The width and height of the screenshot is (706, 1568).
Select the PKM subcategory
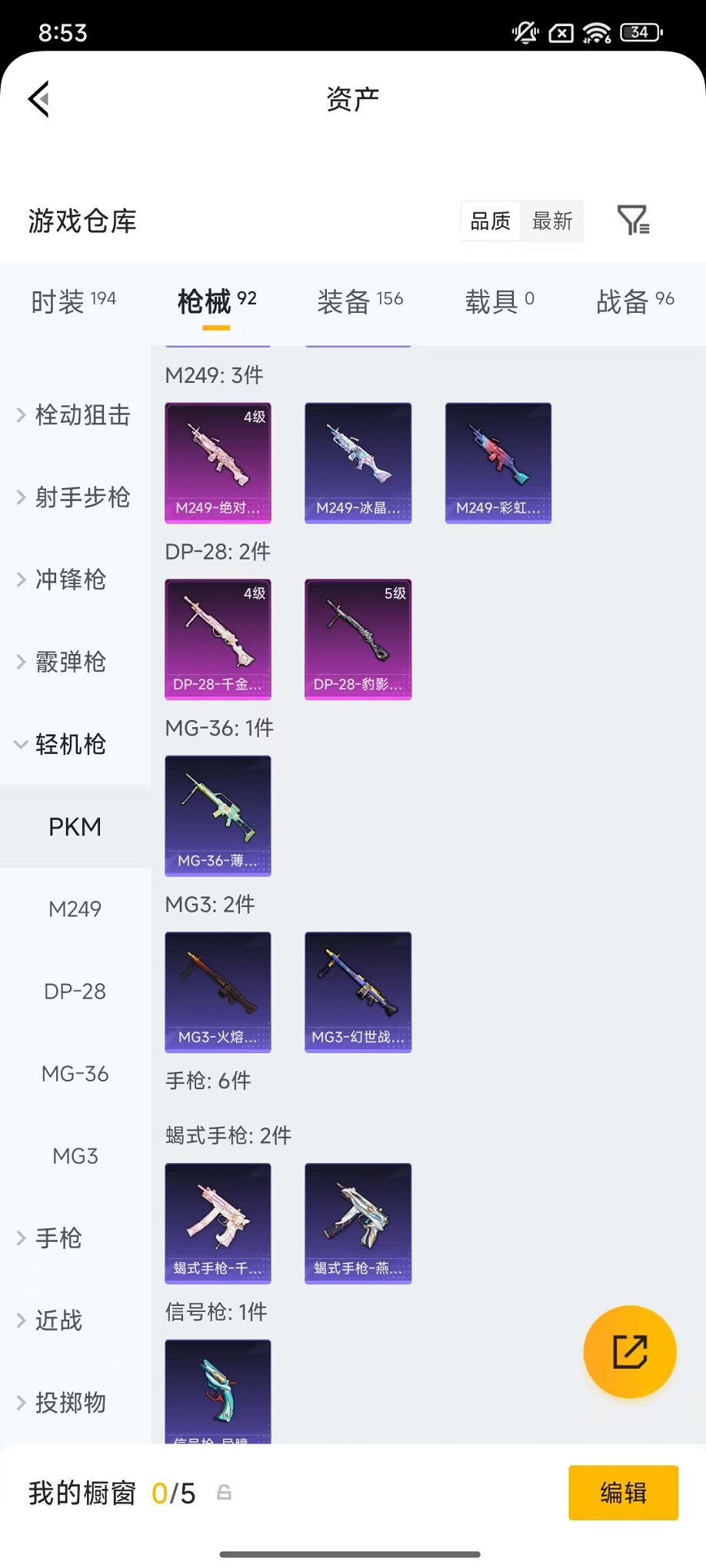[75, 826]
